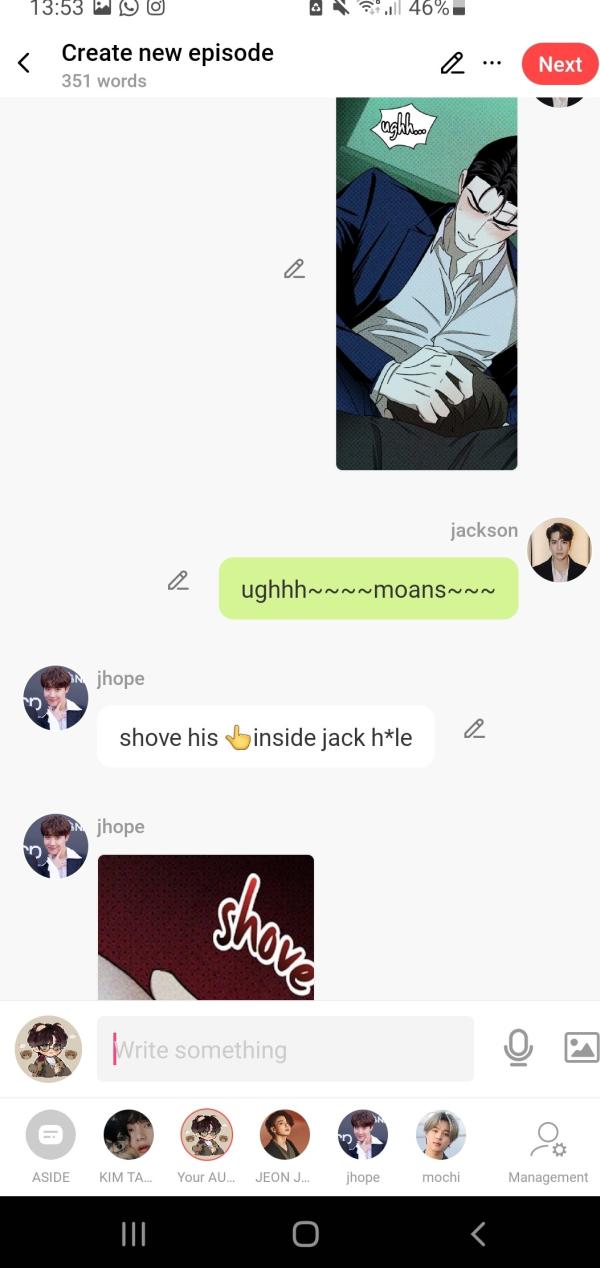Tap the microphone icon
The height and width of the screenshot is (1268, 600).
click(518, 1047)
